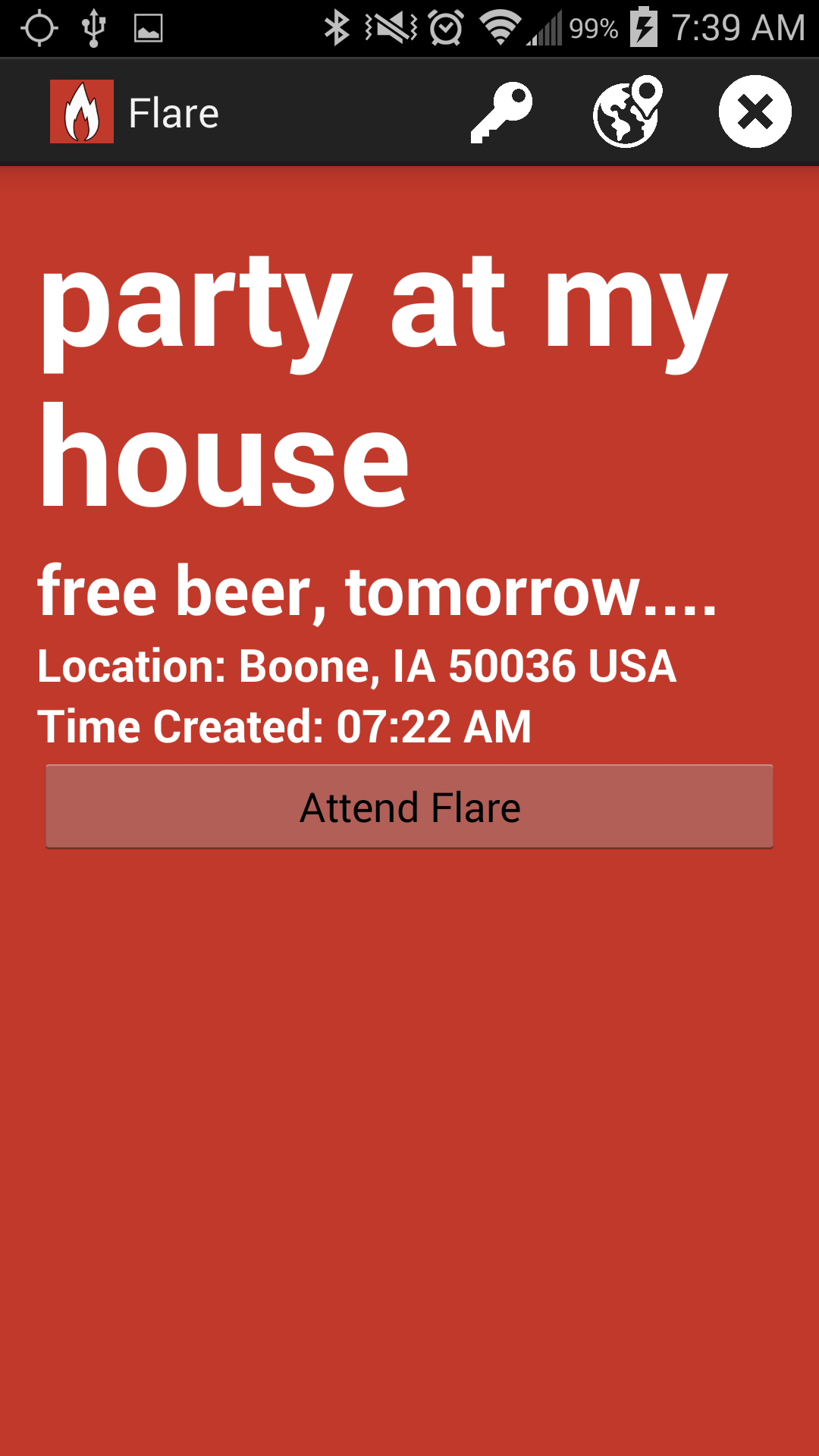Open the key icon in the app bar
819x1456 pixels.
(501, 112)
